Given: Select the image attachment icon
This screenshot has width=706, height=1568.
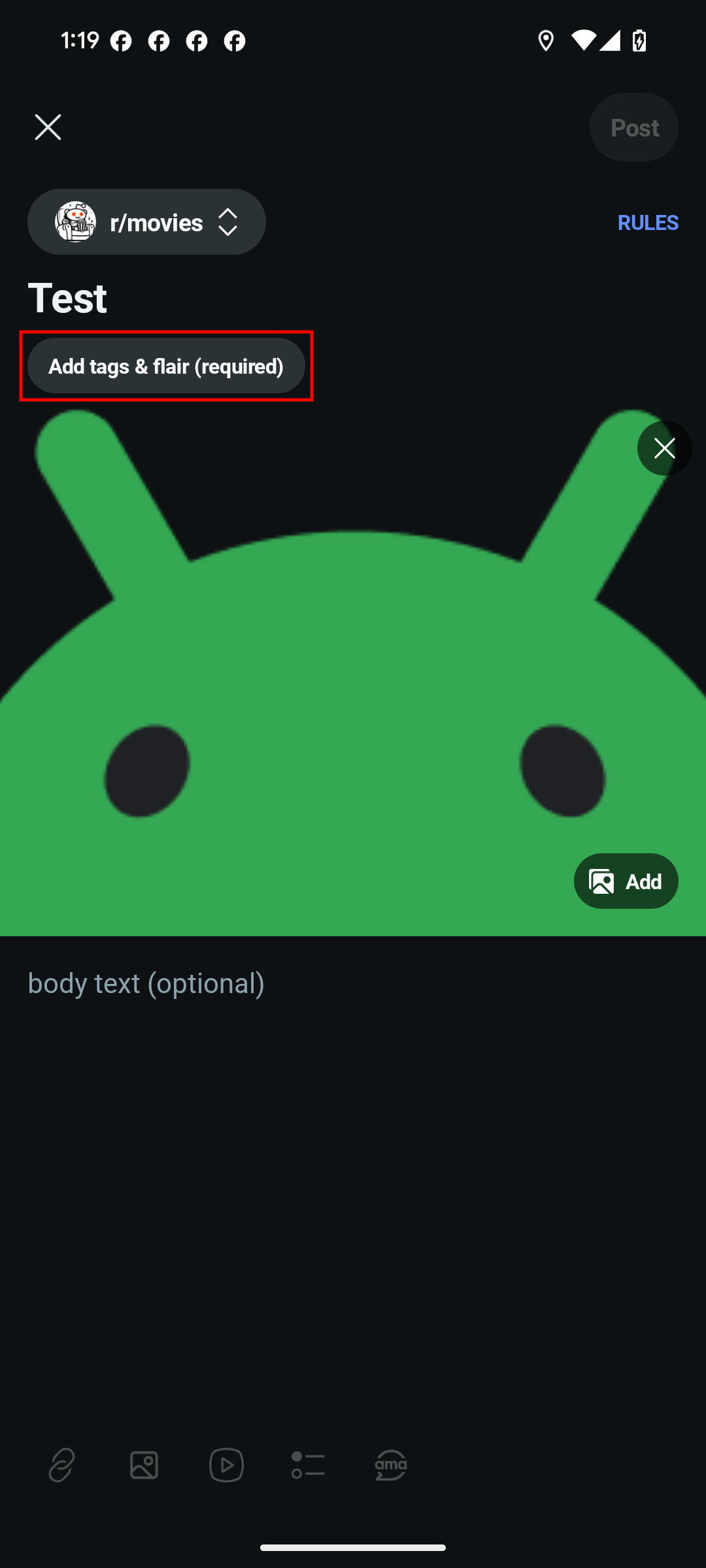Looking at the screenshot, I should (144, 1465).
